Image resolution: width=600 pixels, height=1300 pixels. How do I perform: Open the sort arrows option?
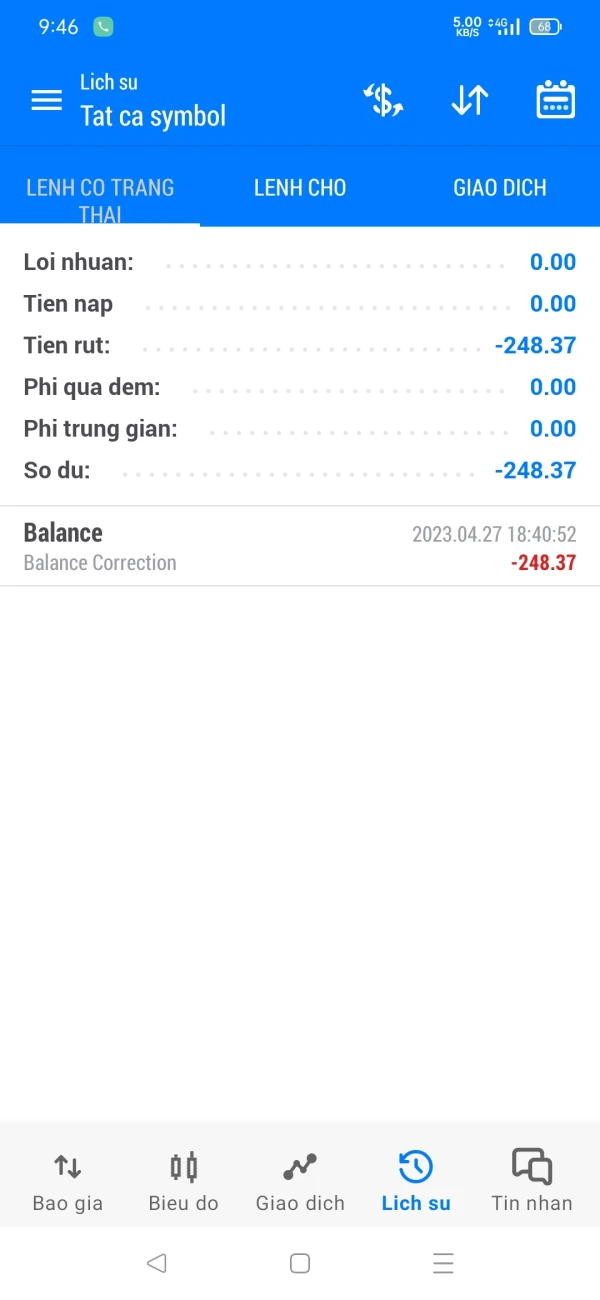(469, 100)
